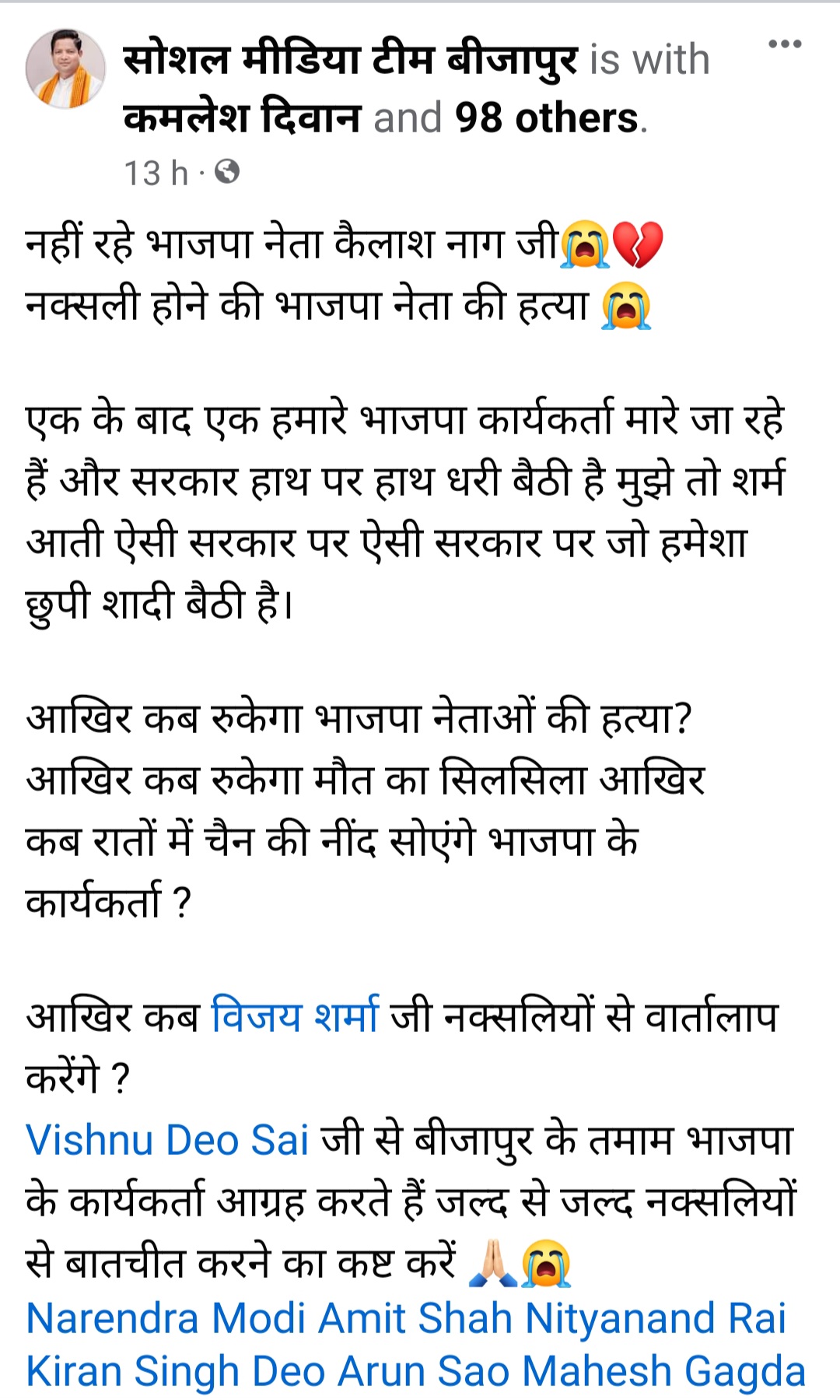The height and width of the screenshot is (1400, 840).
Task: Open the post's three-dot options menu
Action: click(784, 44)
